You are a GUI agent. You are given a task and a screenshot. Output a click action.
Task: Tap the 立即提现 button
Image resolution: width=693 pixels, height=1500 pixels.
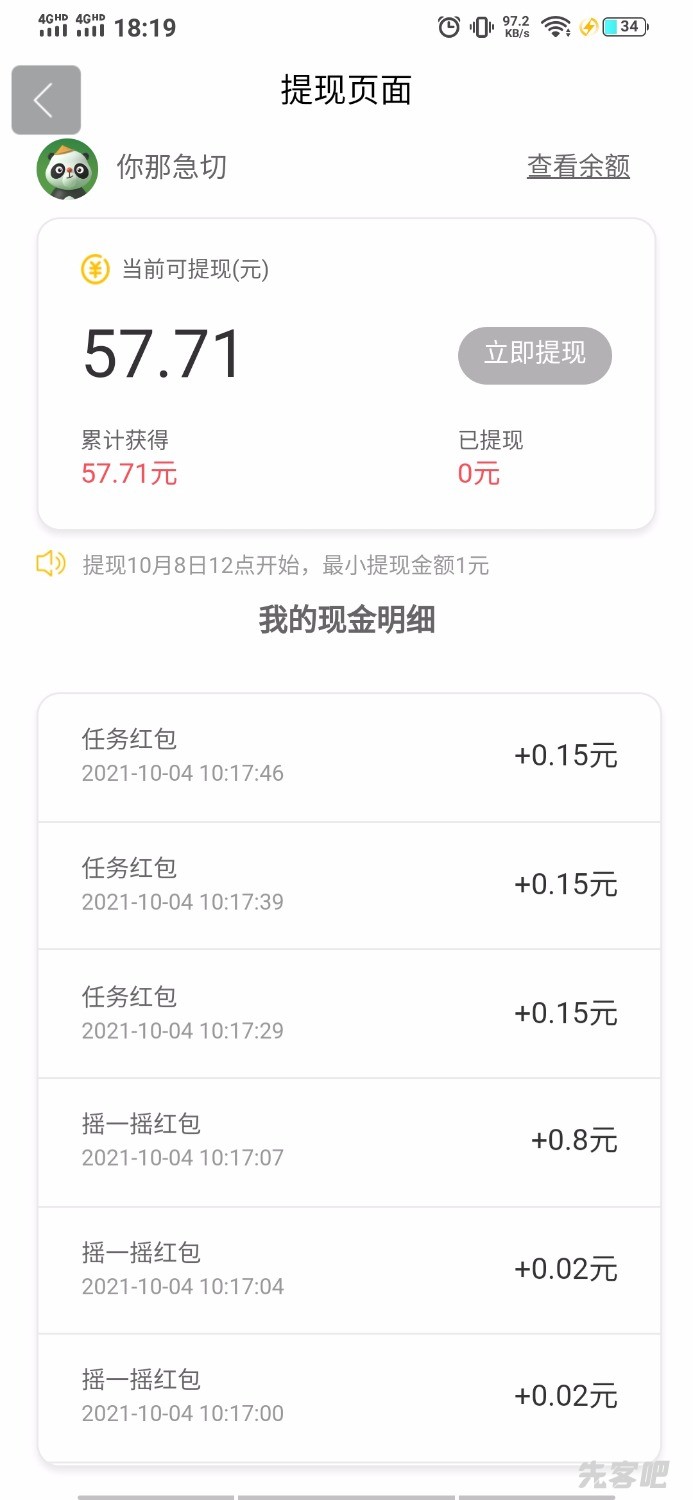(535, 354)
